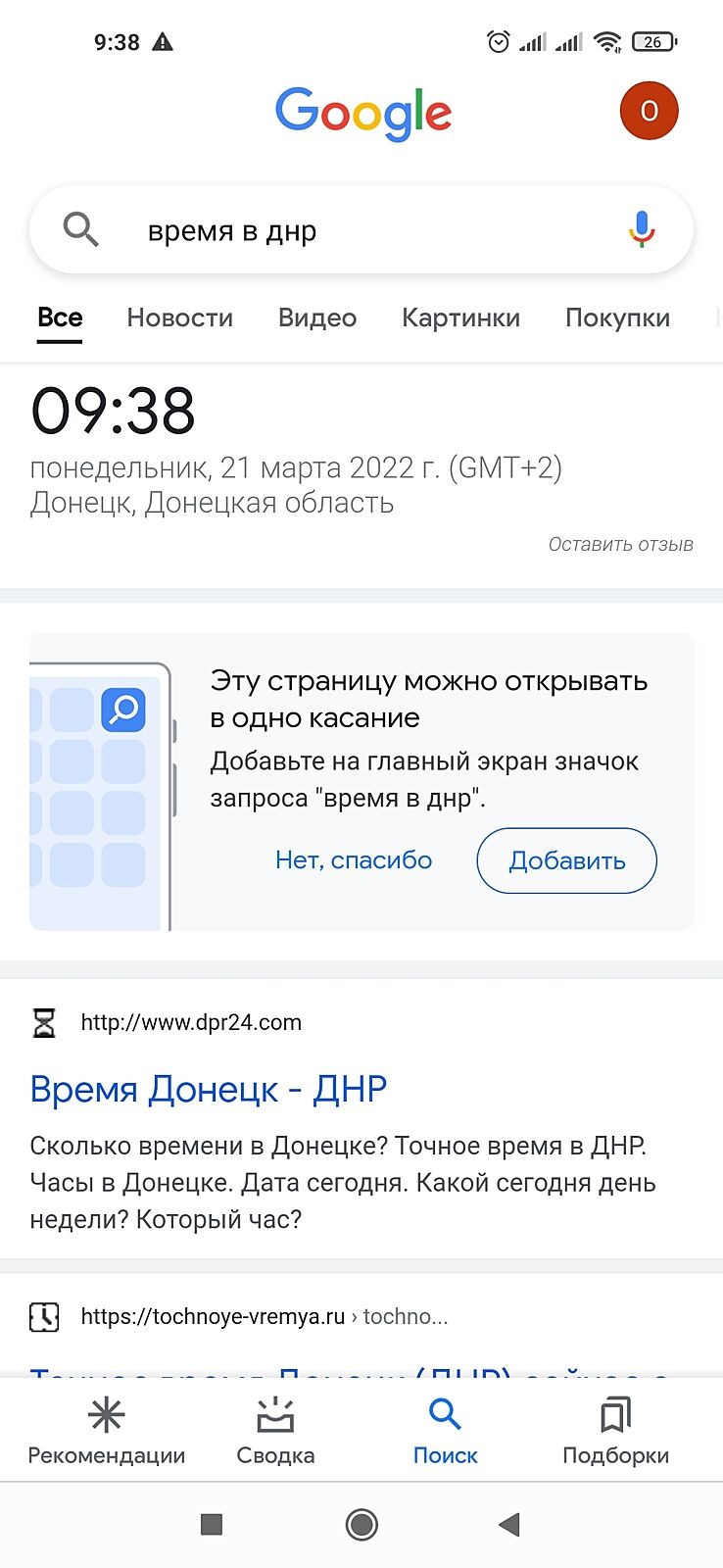Open the Время Донецк - ДНР result
723x1568 pixels.
[x=209, y=1089]
